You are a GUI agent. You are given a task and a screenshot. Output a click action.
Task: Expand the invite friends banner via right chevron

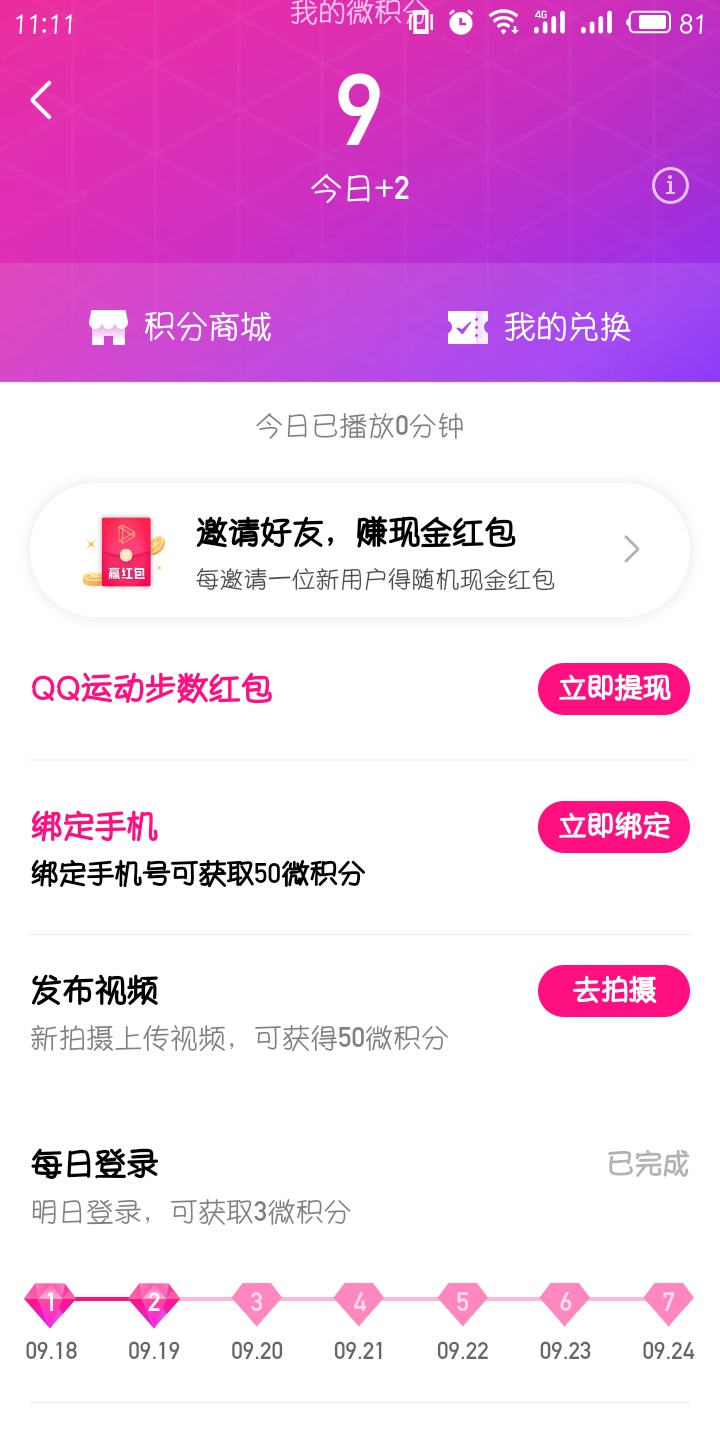[x=631, y=548]
